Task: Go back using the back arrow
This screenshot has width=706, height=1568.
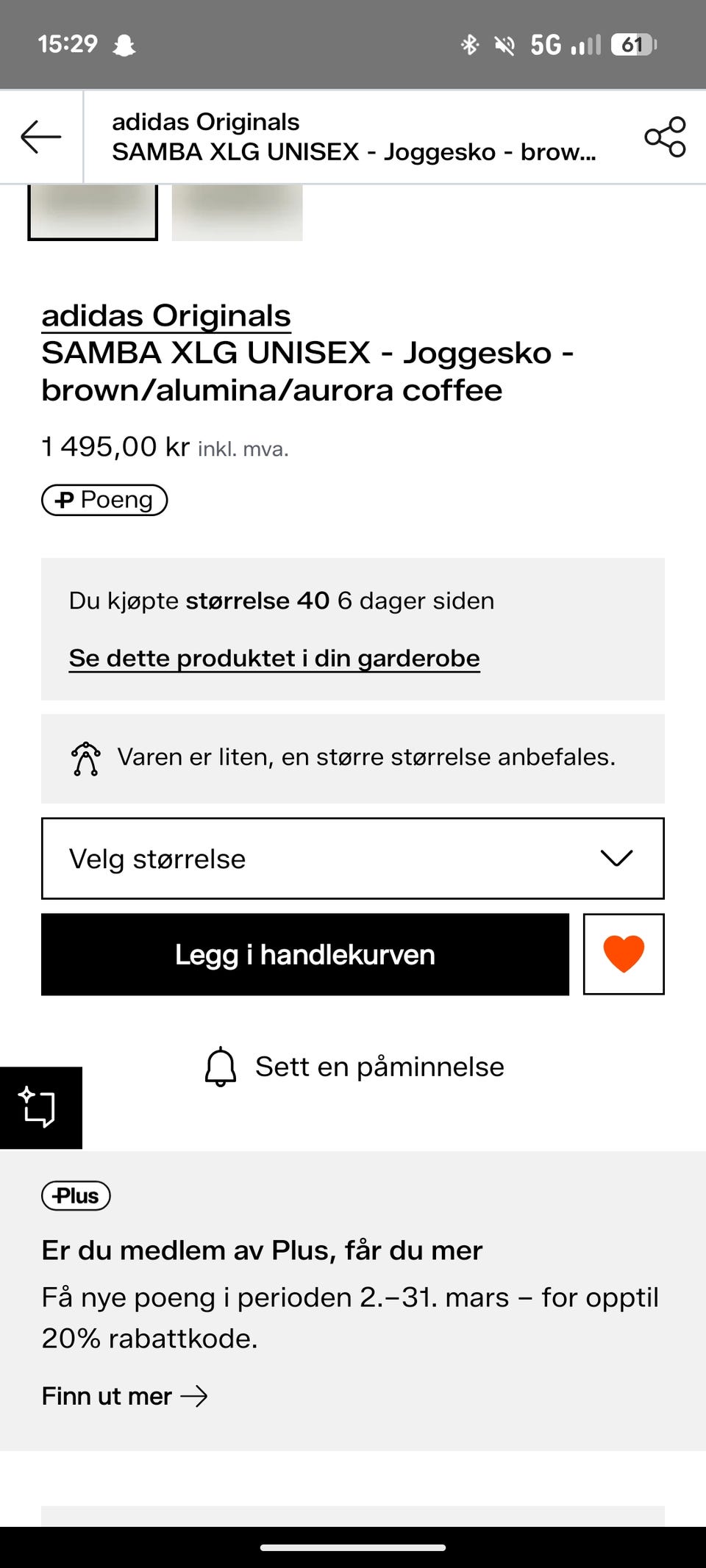Action: point(40,137)
